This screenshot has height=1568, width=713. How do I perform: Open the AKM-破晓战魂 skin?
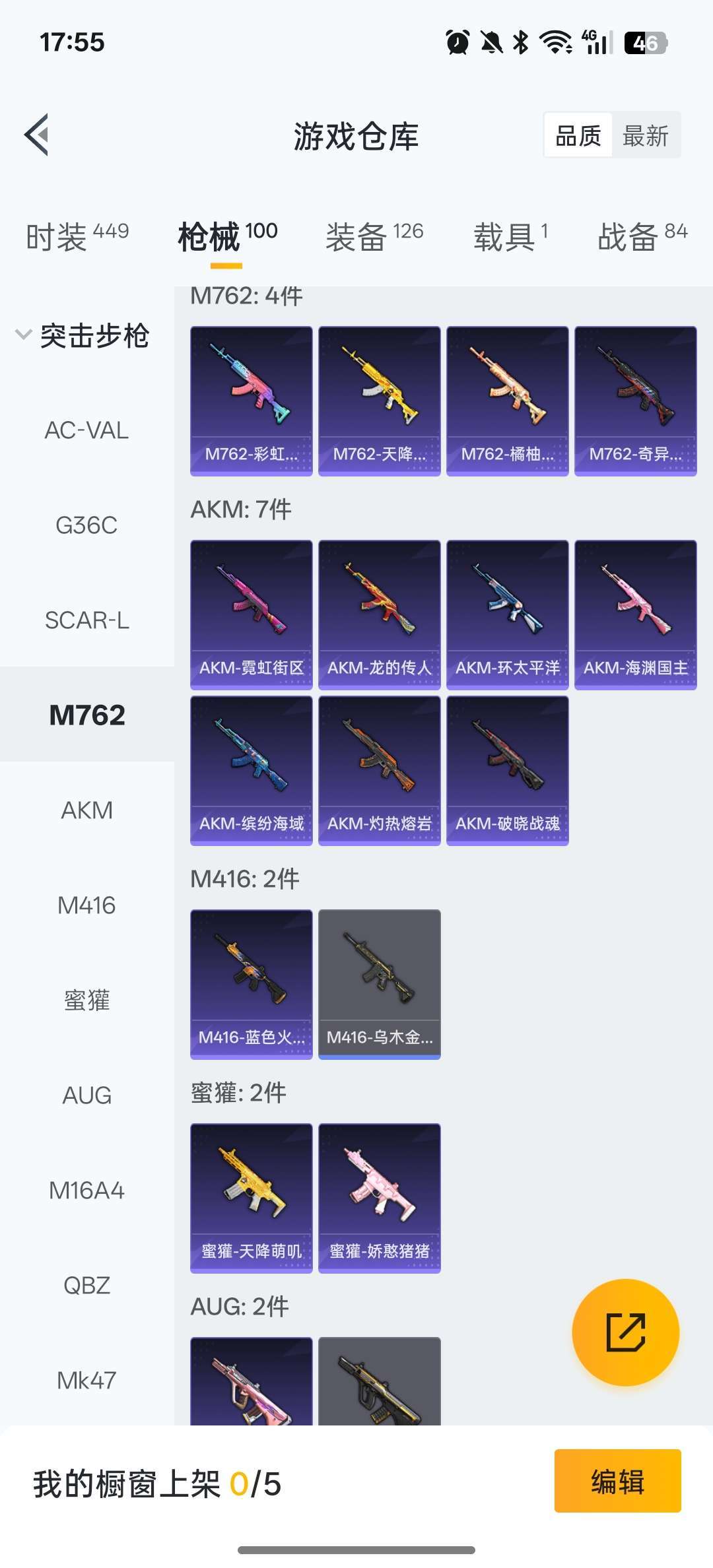(508, 771)
